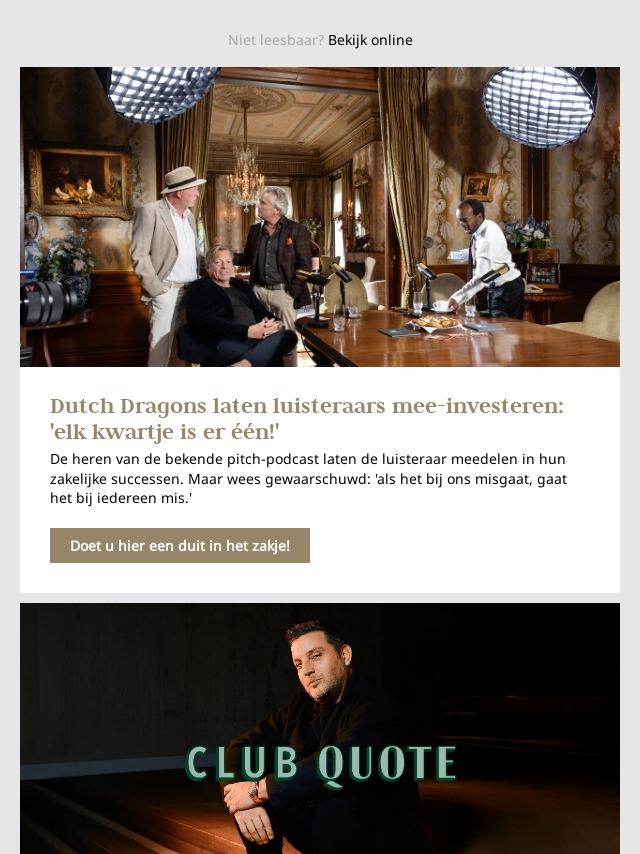Open the 'Bekijk online' link
The image size is (640, 854).
[370, 40]
